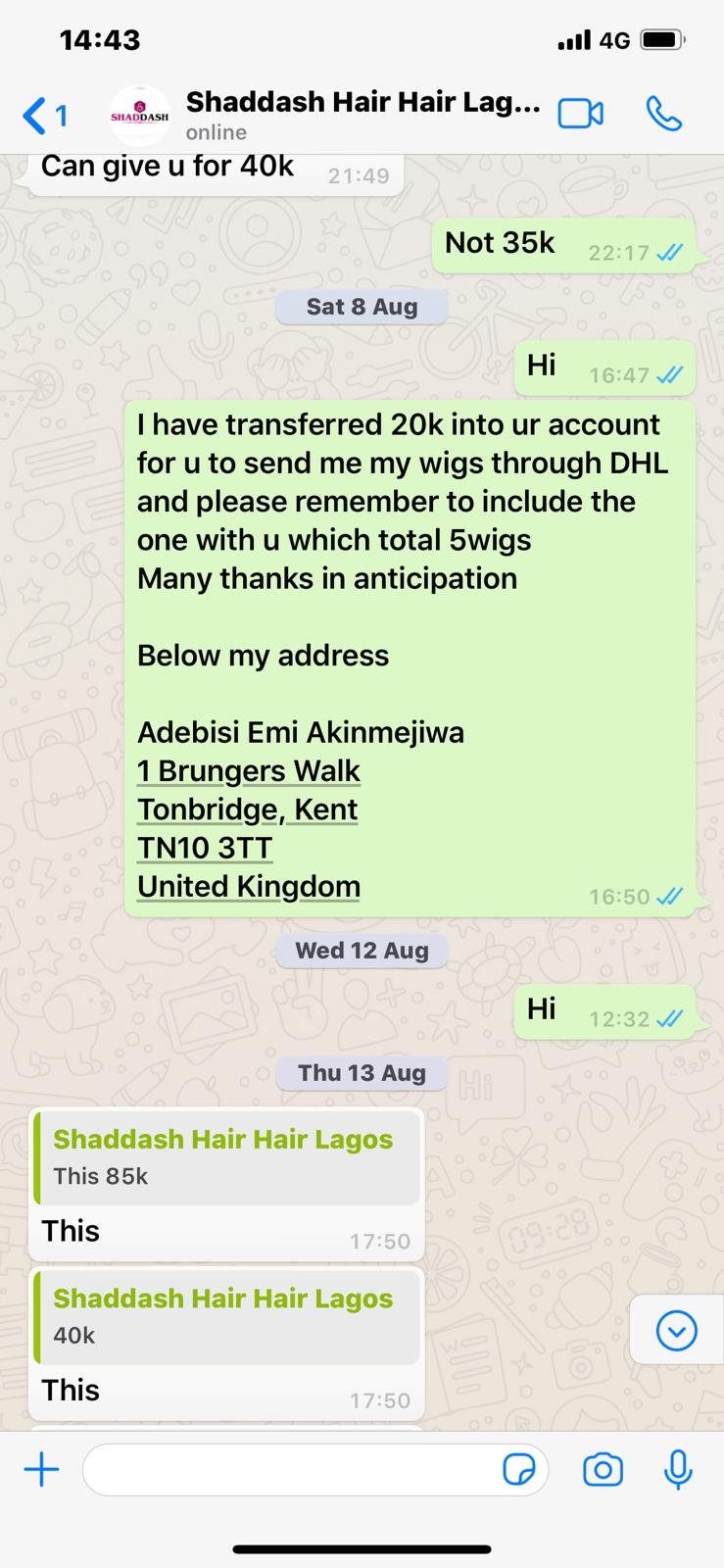Screen dimensions: 724x1568
Task: Start a video call with Shaddash Hair
Action: [580, 115]
